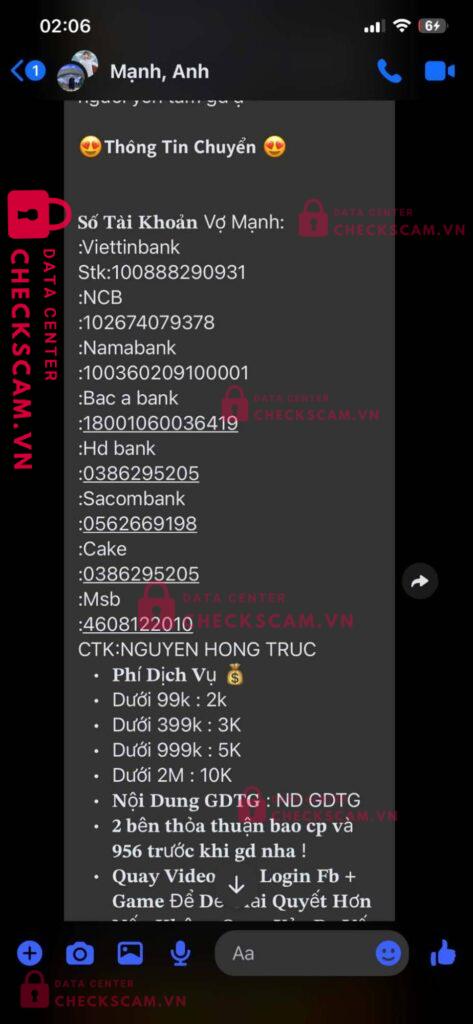Image resolution: width=473 pixels, height=1024 pixels.
Task: Start a video call
Action: pyautogui.click(x=440, y=71)
